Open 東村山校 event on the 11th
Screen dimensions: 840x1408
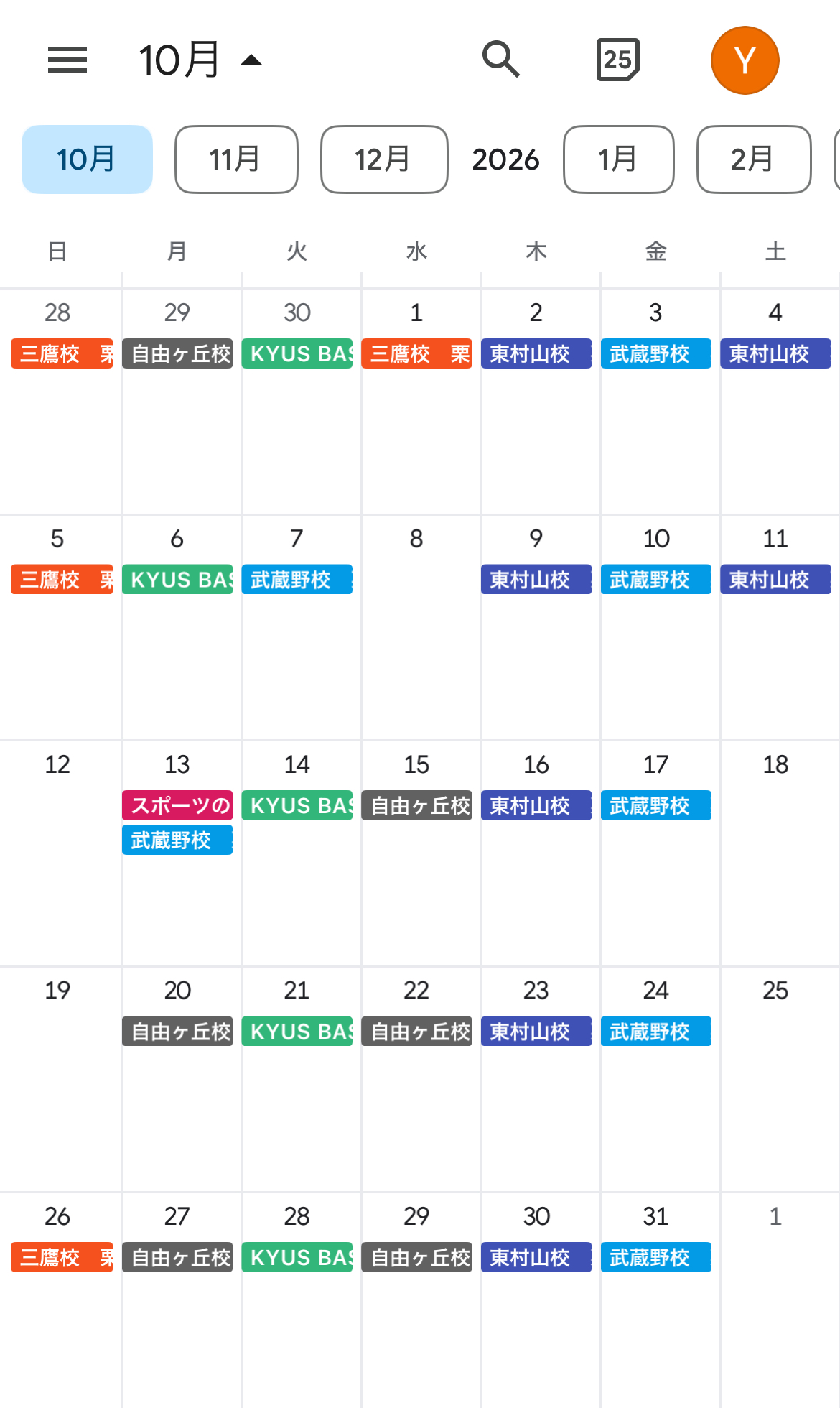tap(775, 579)
